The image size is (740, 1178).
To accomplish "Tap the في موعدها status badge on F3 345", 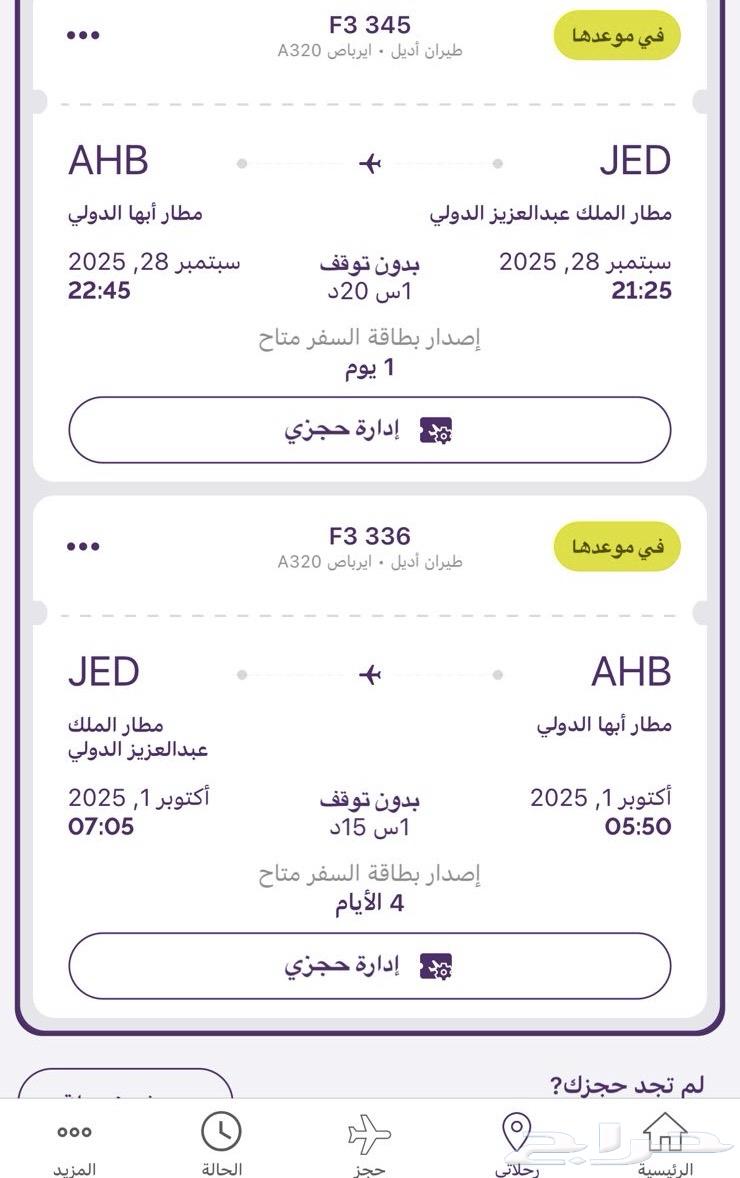I will (x=617, y=33).
